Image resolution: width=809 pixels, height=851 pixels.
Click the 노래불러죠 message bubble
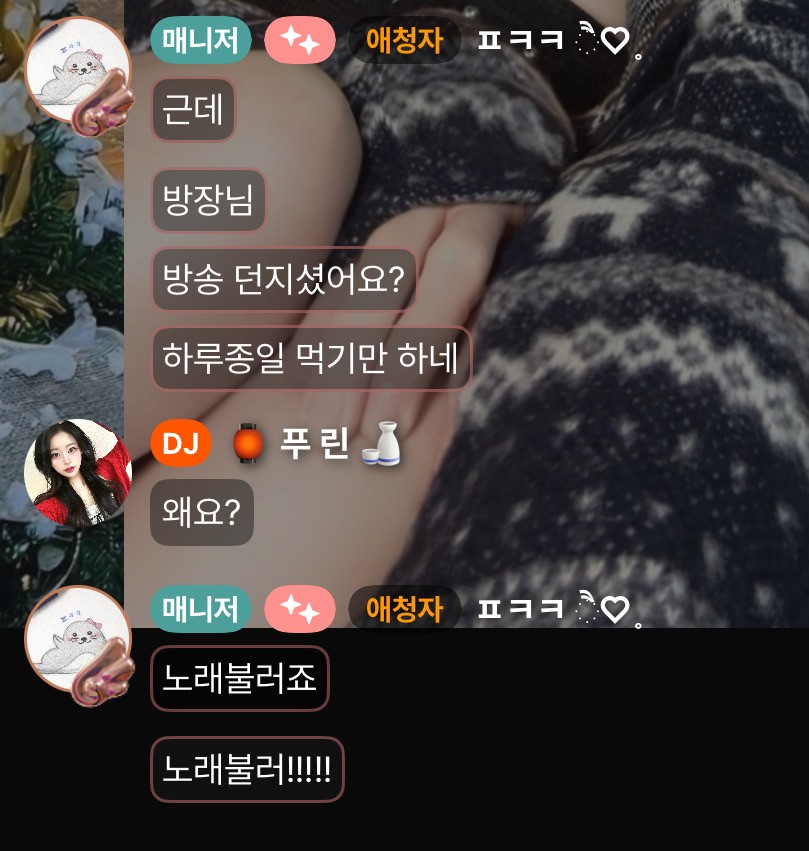(x=240, y=678)
